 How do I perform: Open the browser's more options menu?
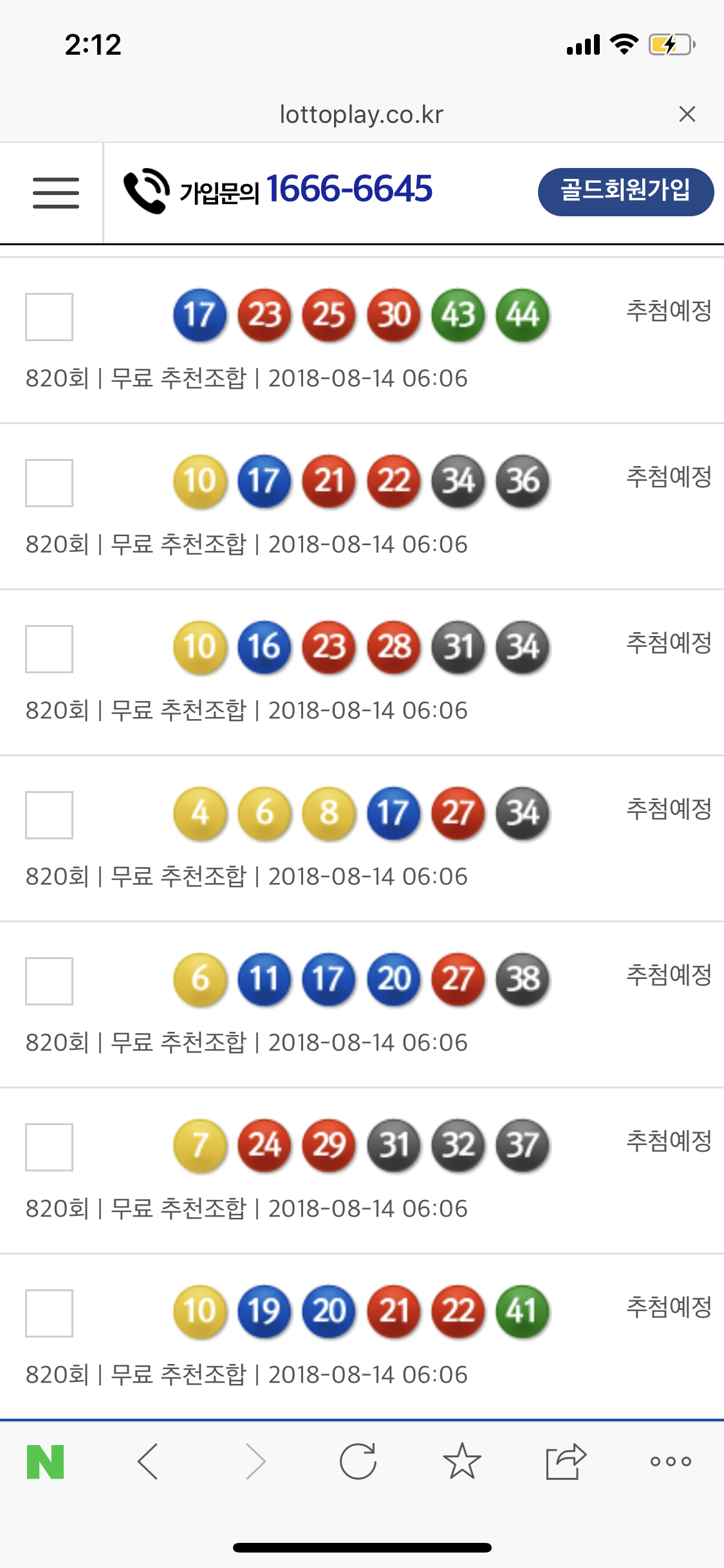pyautogui.click(x=670, y=1462)
